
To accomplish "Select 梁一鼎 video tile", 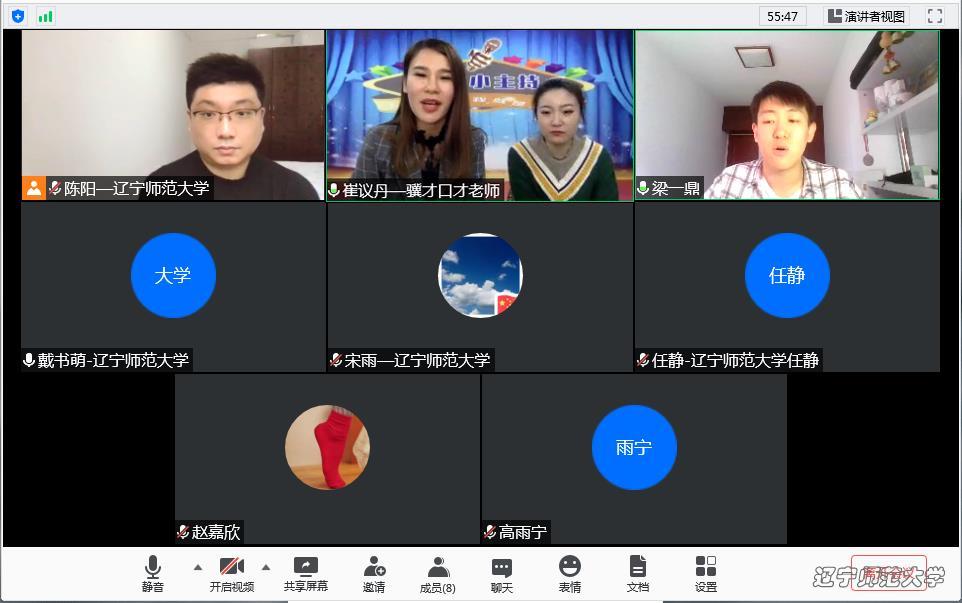I will point(787,115).
